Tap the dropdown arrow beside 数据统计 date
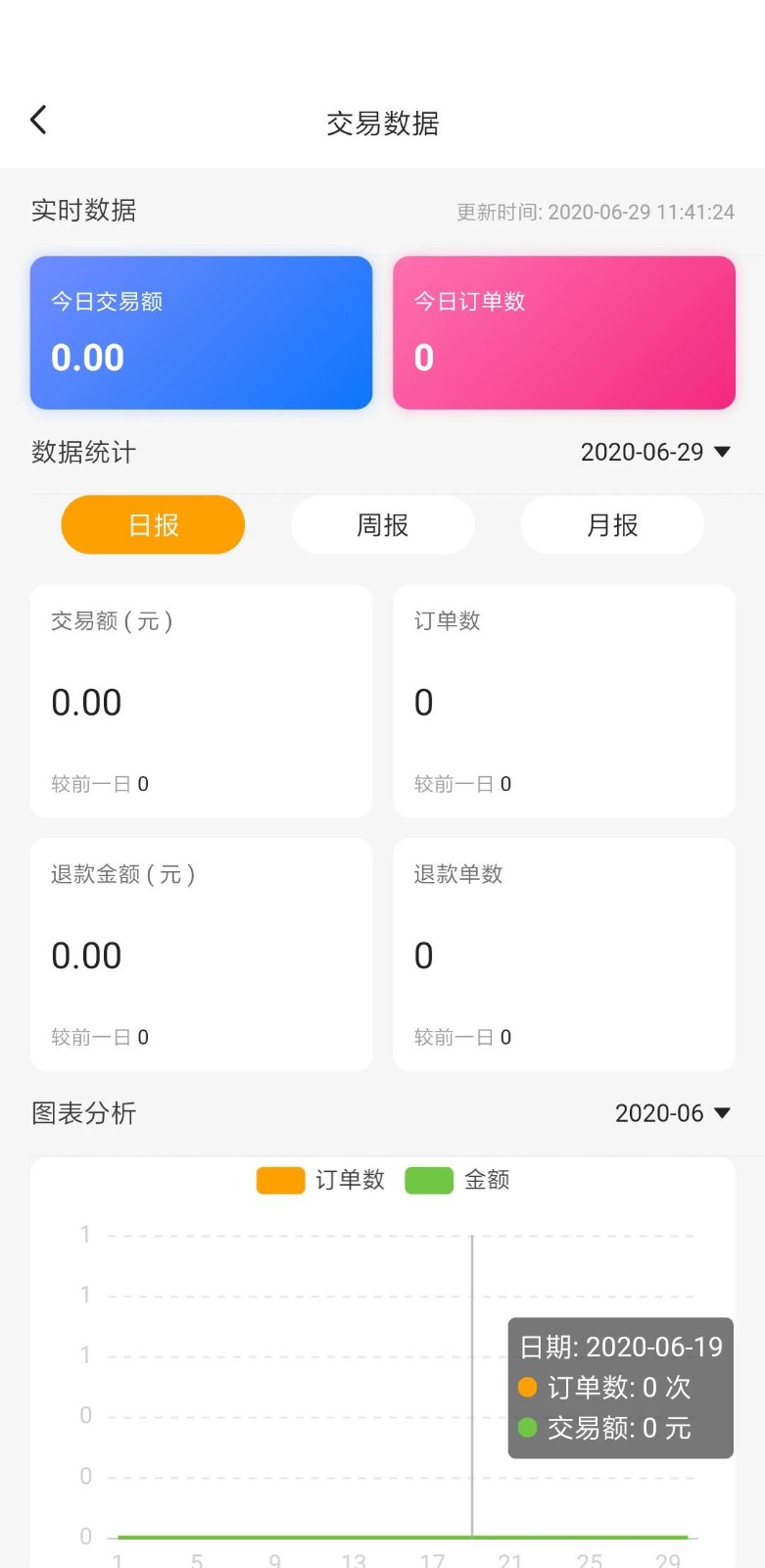Image resolution: width=765 pixels, height=1568 pixels. [x=723, y=452]
